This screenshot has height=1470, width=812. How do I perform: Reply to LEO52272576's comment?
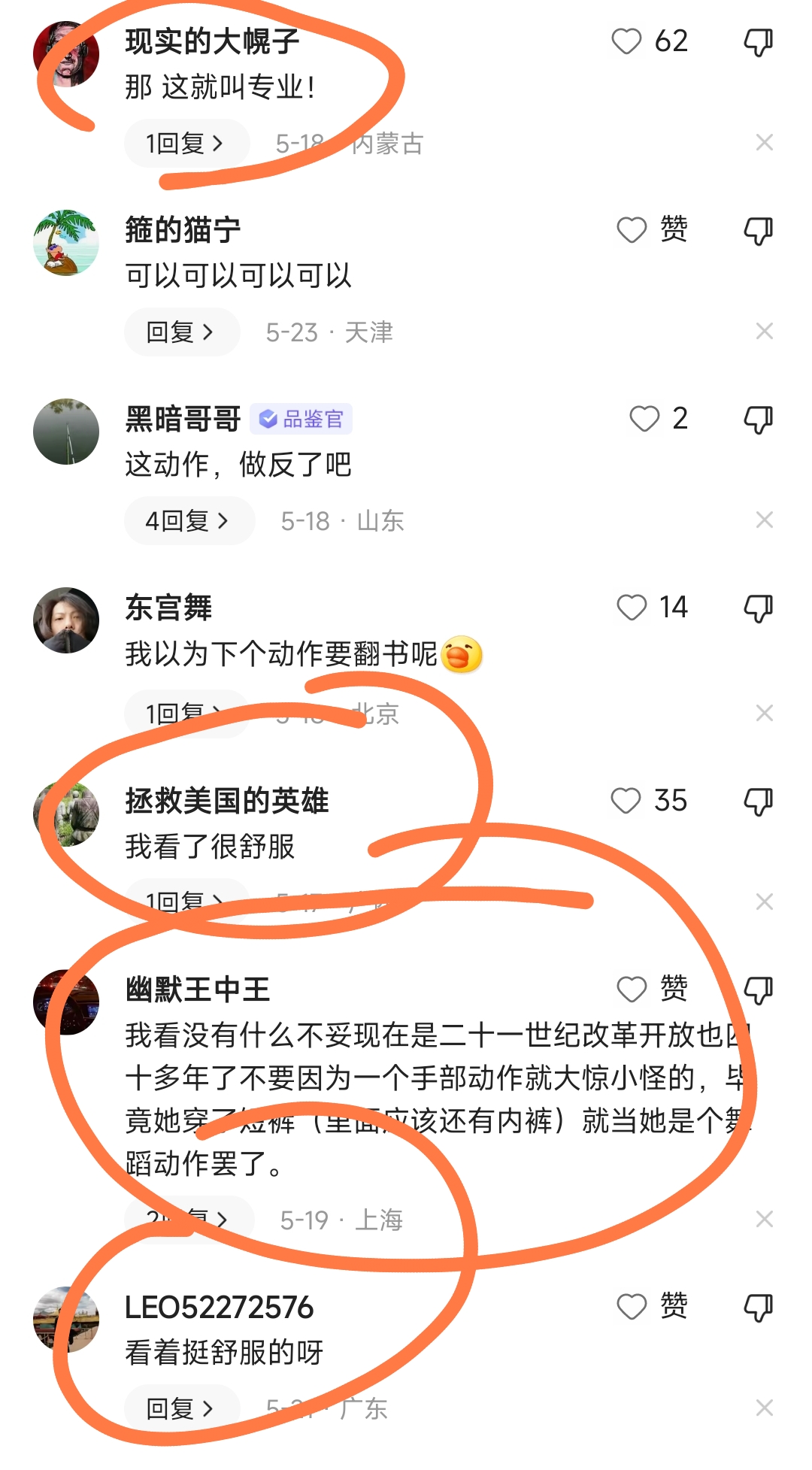tap(180, 1406)
